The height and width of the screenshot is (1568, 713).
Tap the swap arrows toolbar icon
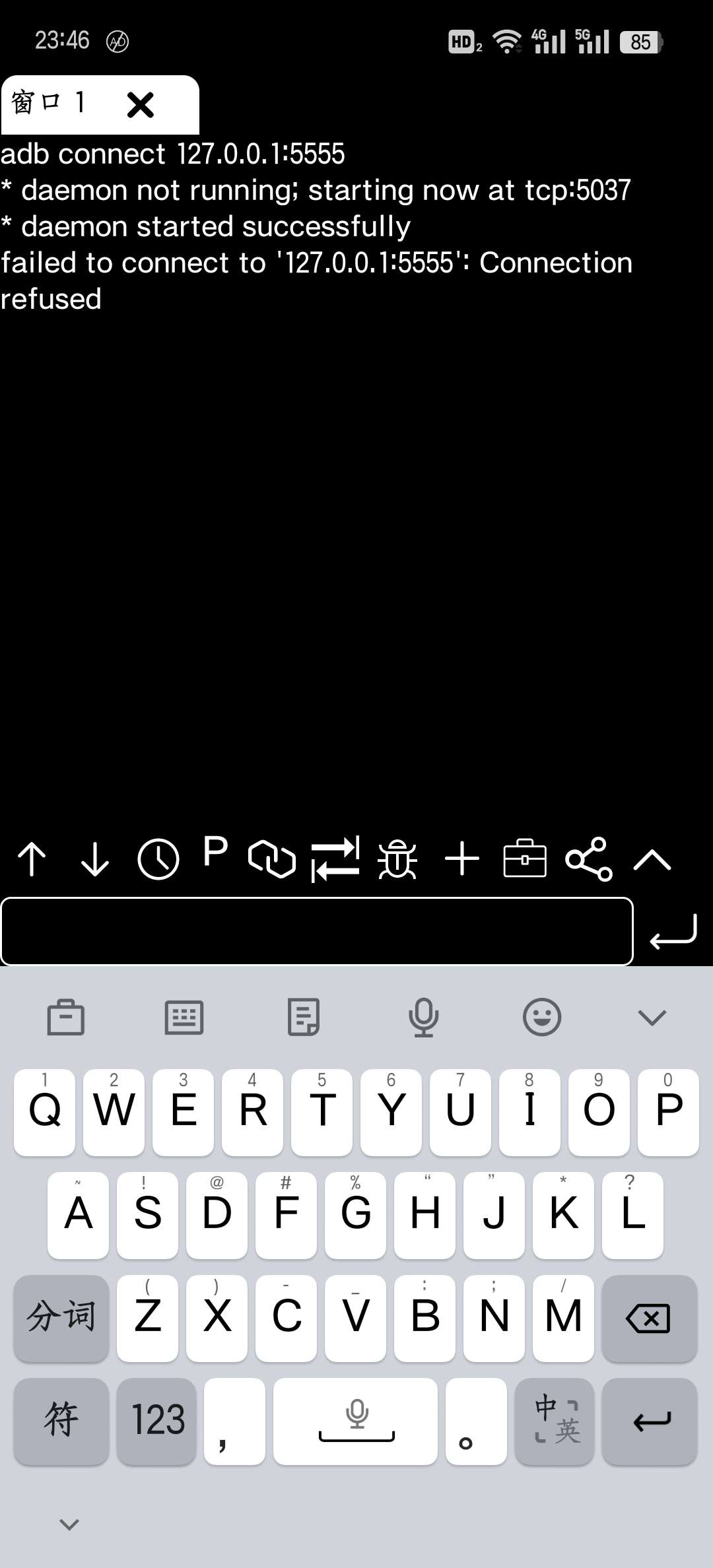pos(335,859)
